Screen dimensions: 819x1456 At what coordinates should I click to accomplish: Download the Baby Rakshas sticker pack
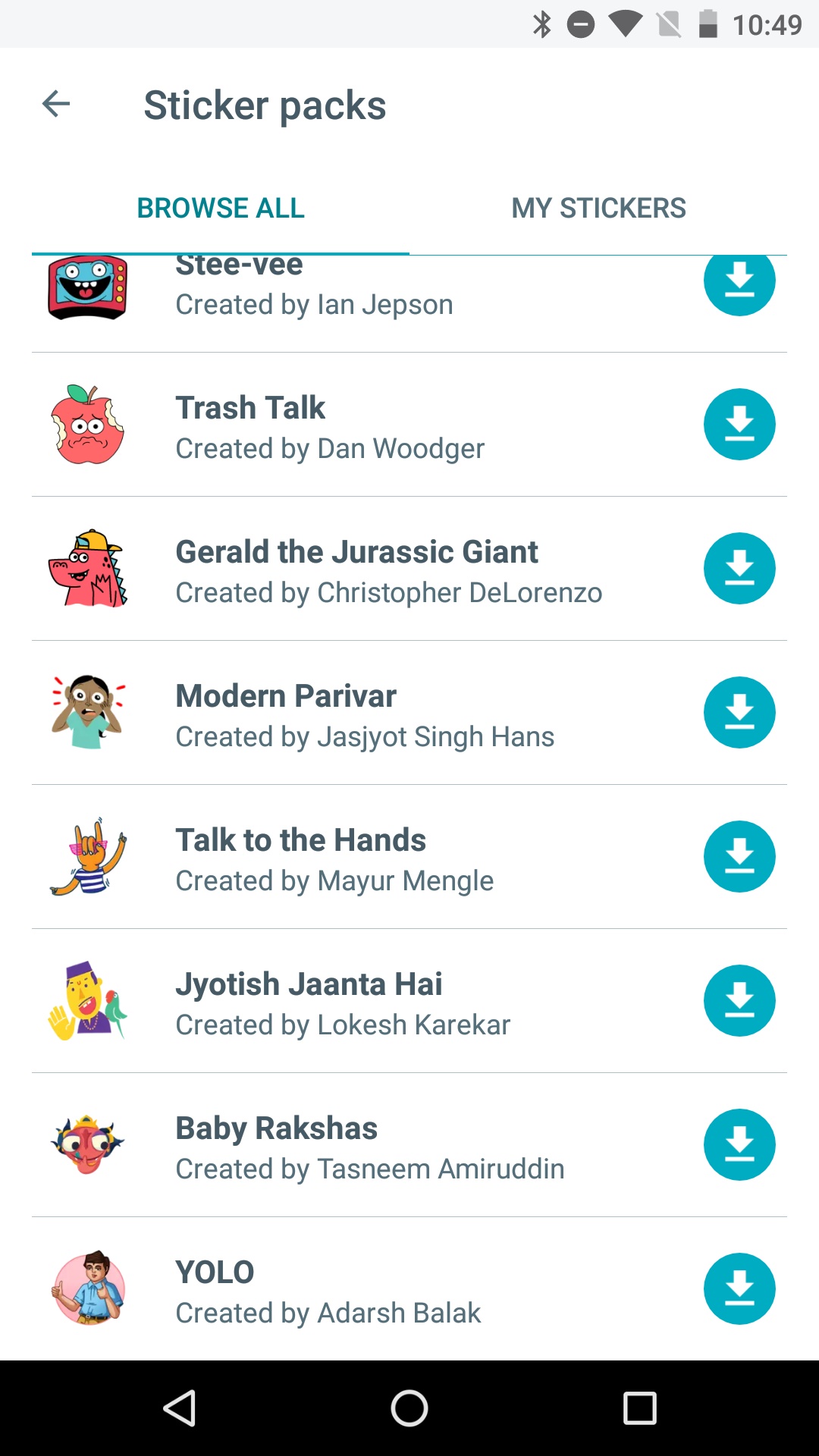pyautogui.click(x=739, y=1145)
